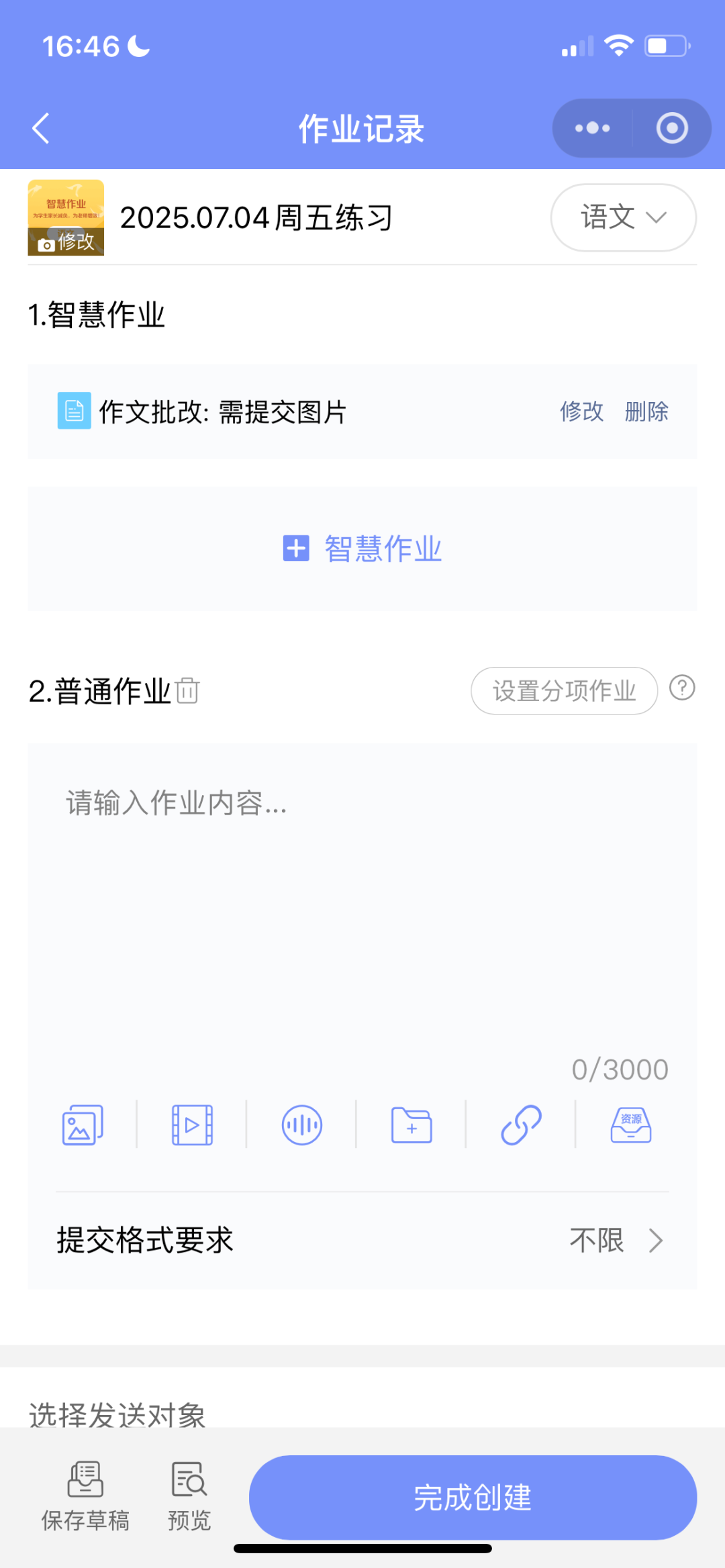Attach a video to the homework

tap(192, 1125)
